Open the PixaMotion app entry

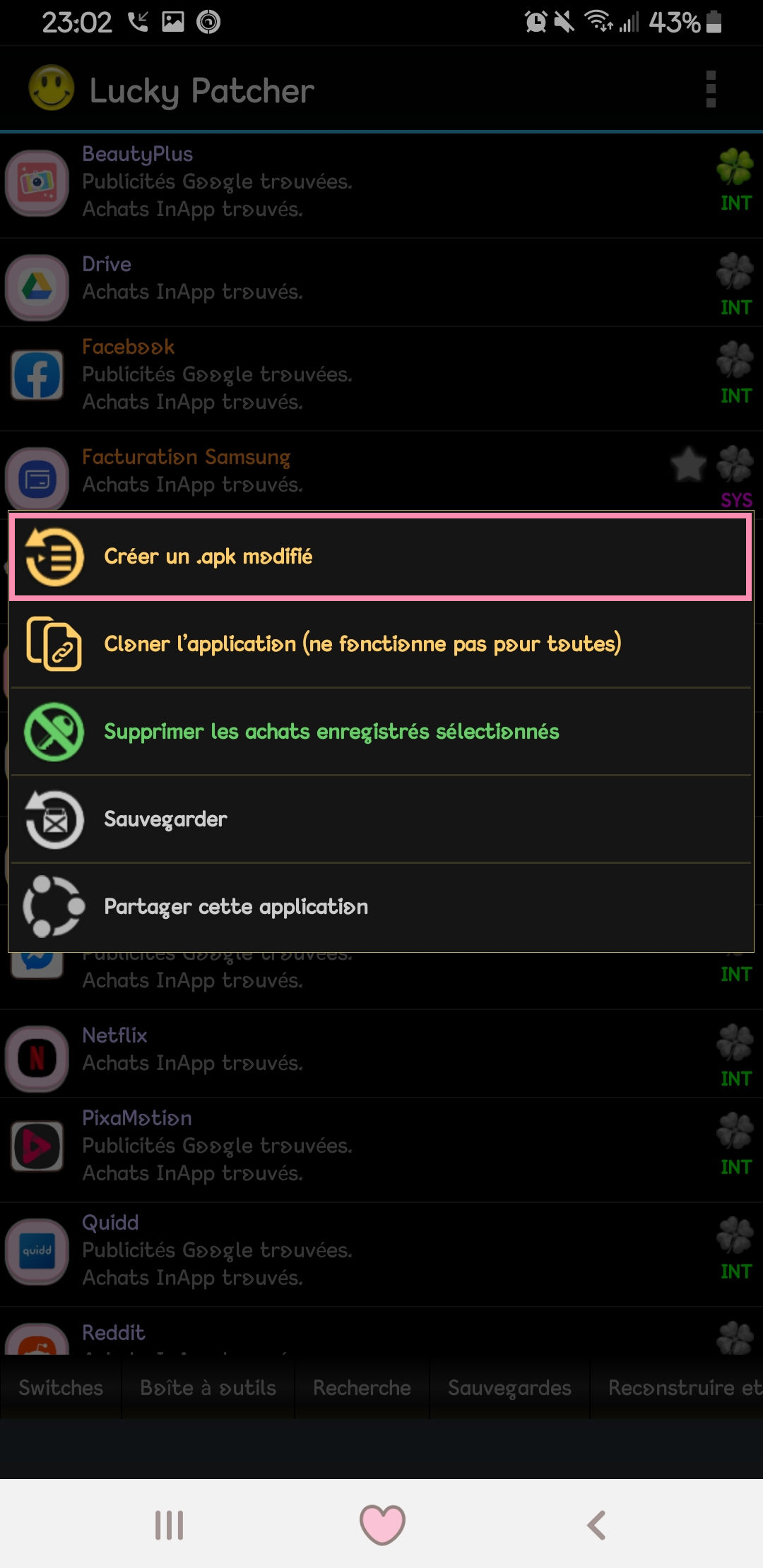click(381, 1150)
